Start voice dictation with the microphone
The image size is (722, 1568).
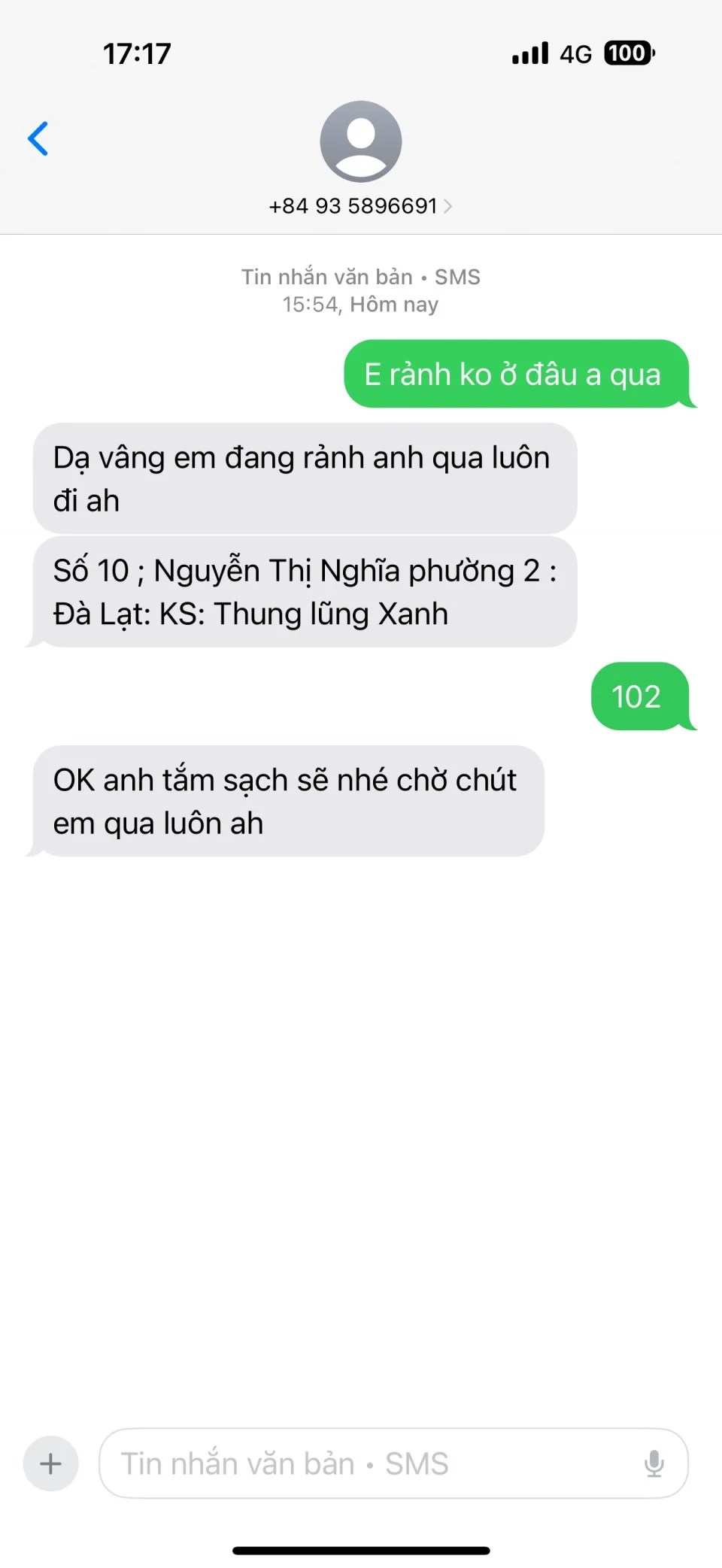pos(654,1463)
